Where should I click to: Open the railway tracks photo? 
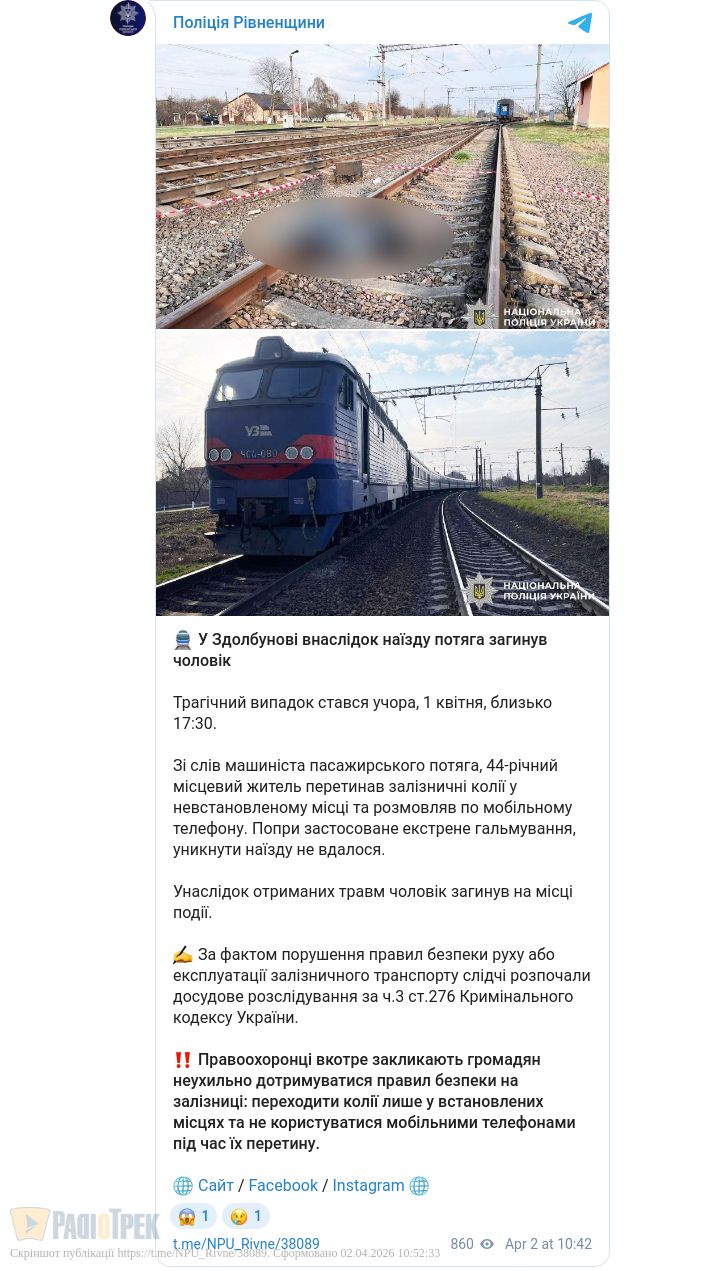coord(382,186)
